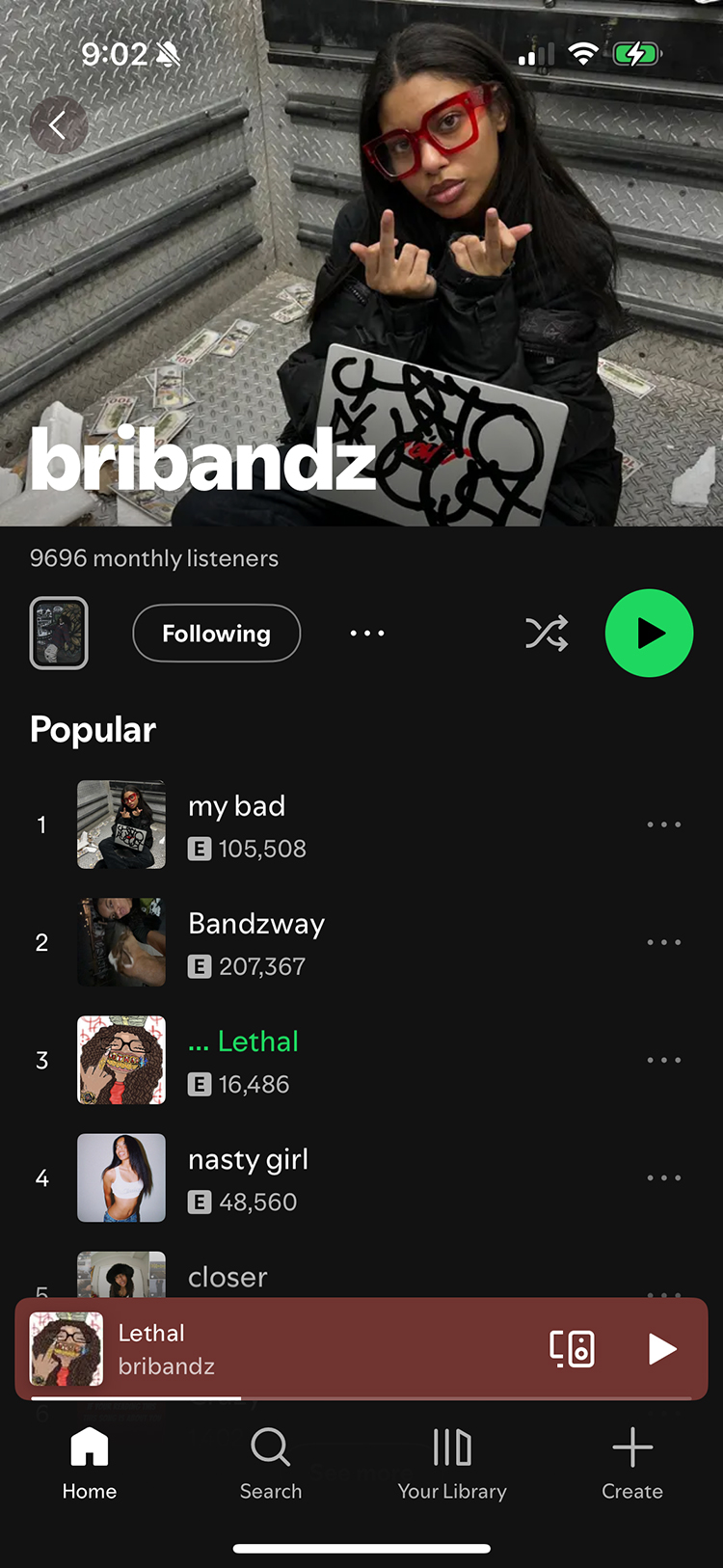Viewport: 723px width, 1568px height.
Task: Start playing the artist with green play button
Action: (x=649, y=634)
